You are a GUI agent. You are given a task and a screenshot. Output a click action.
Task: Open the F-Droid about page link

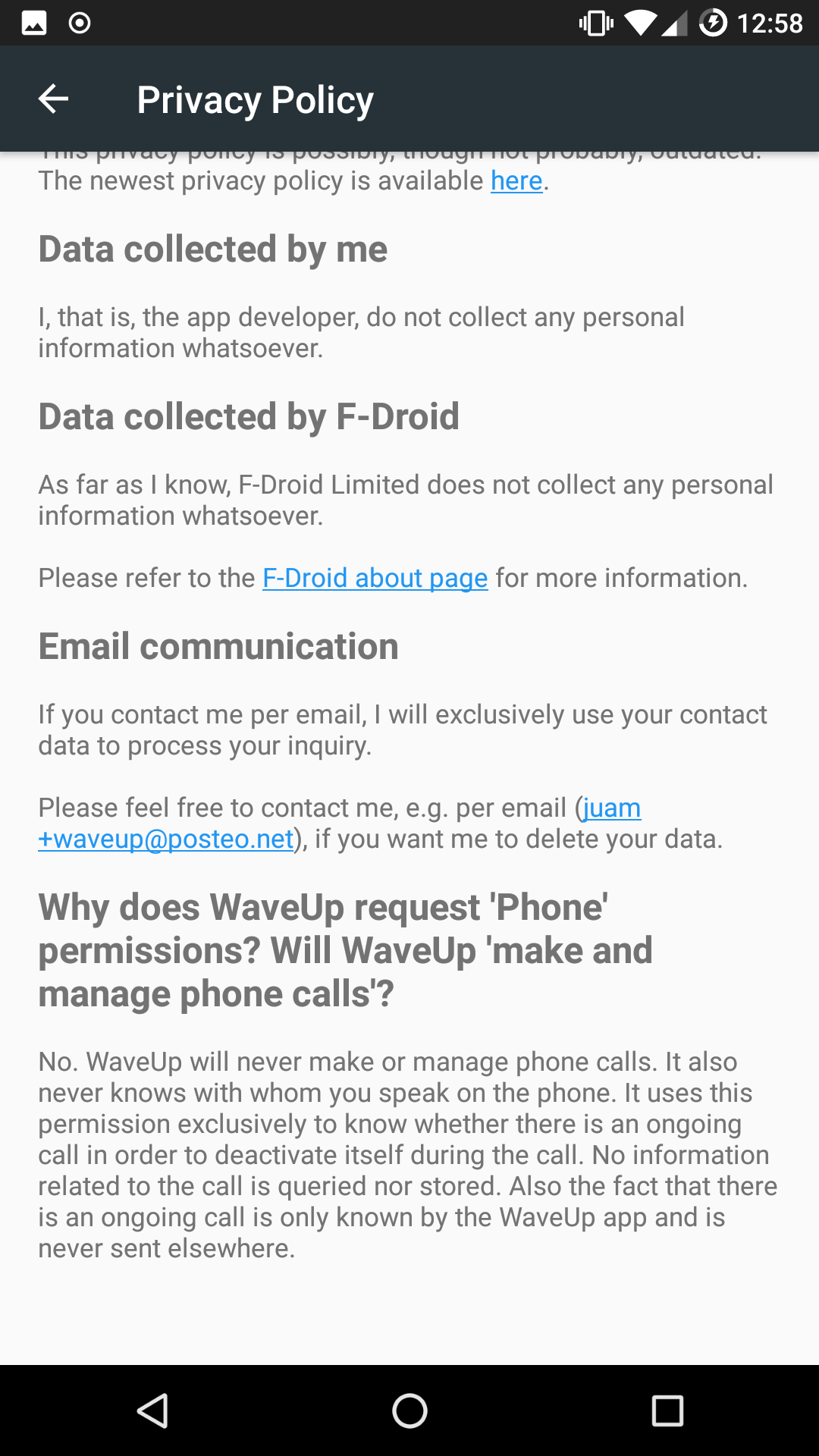(x=375, y=579)
